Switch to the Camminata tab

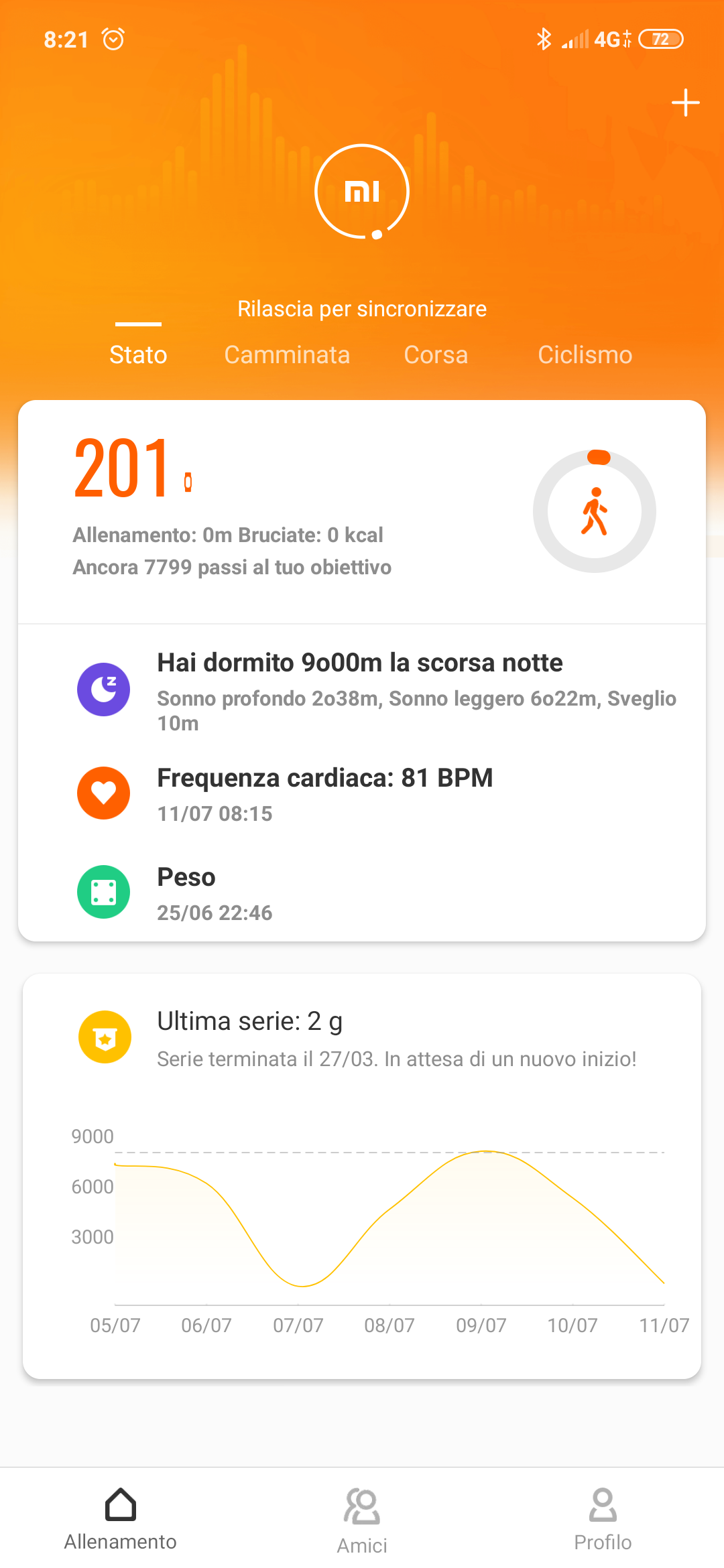287,354
